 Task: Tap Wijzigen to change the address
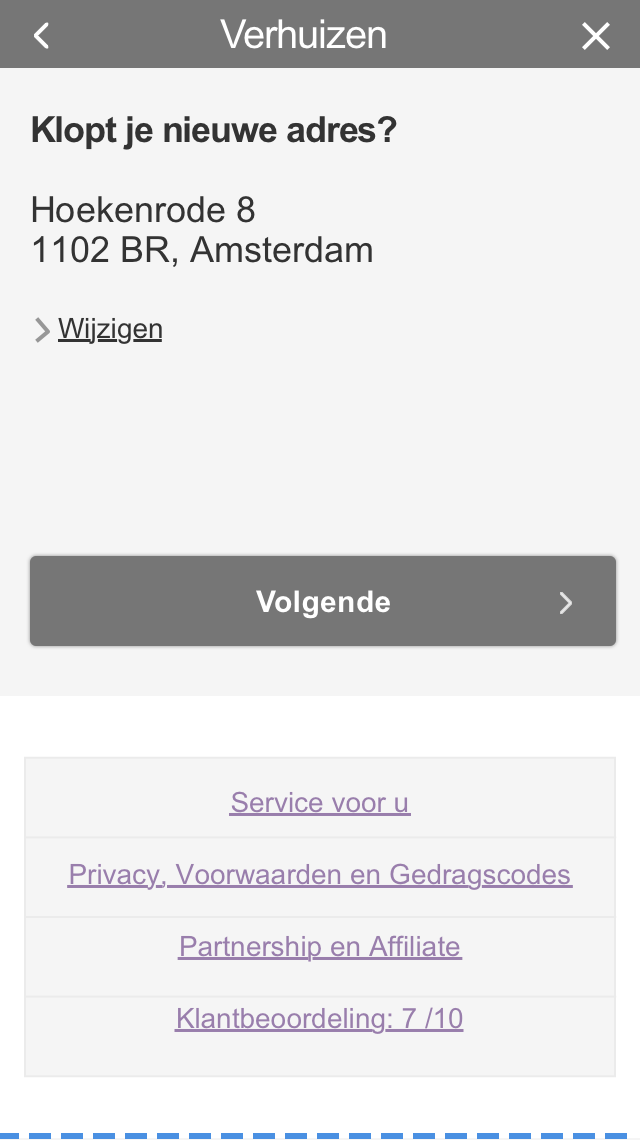tap(110, 329)
